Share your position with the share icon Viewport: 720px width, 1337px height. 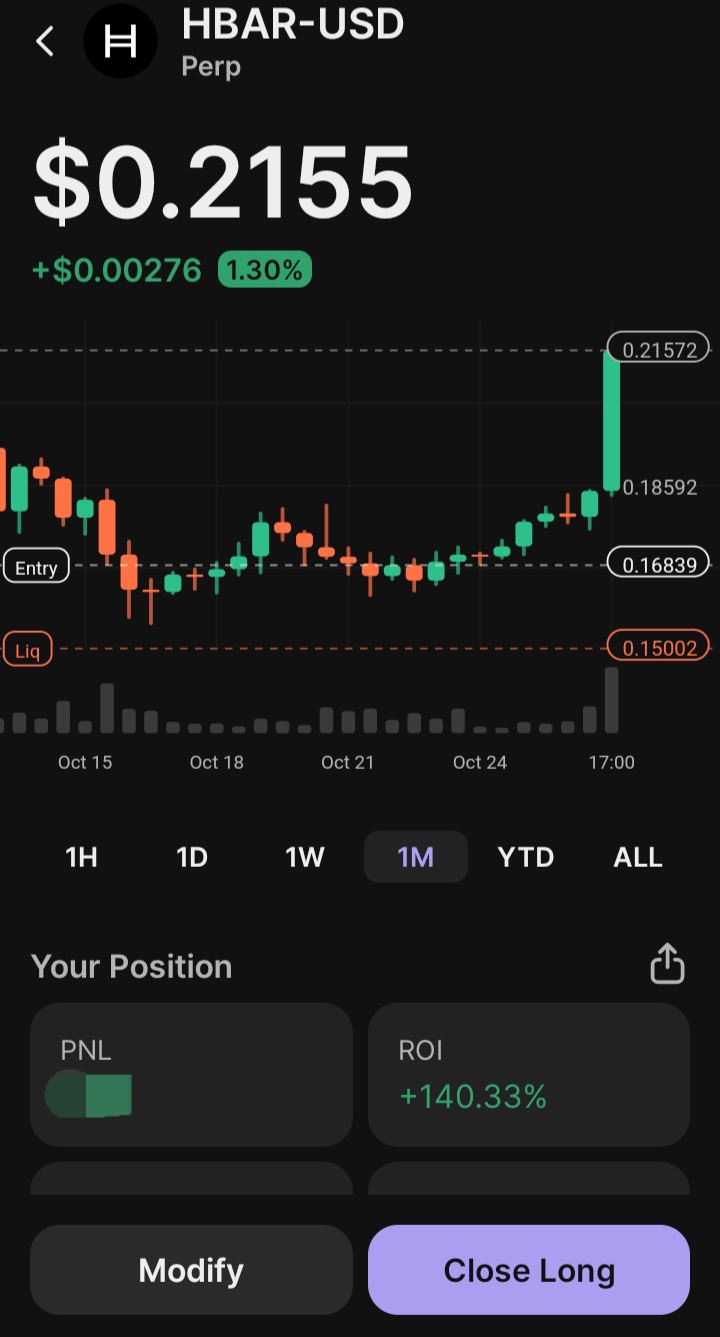[667, 965]
